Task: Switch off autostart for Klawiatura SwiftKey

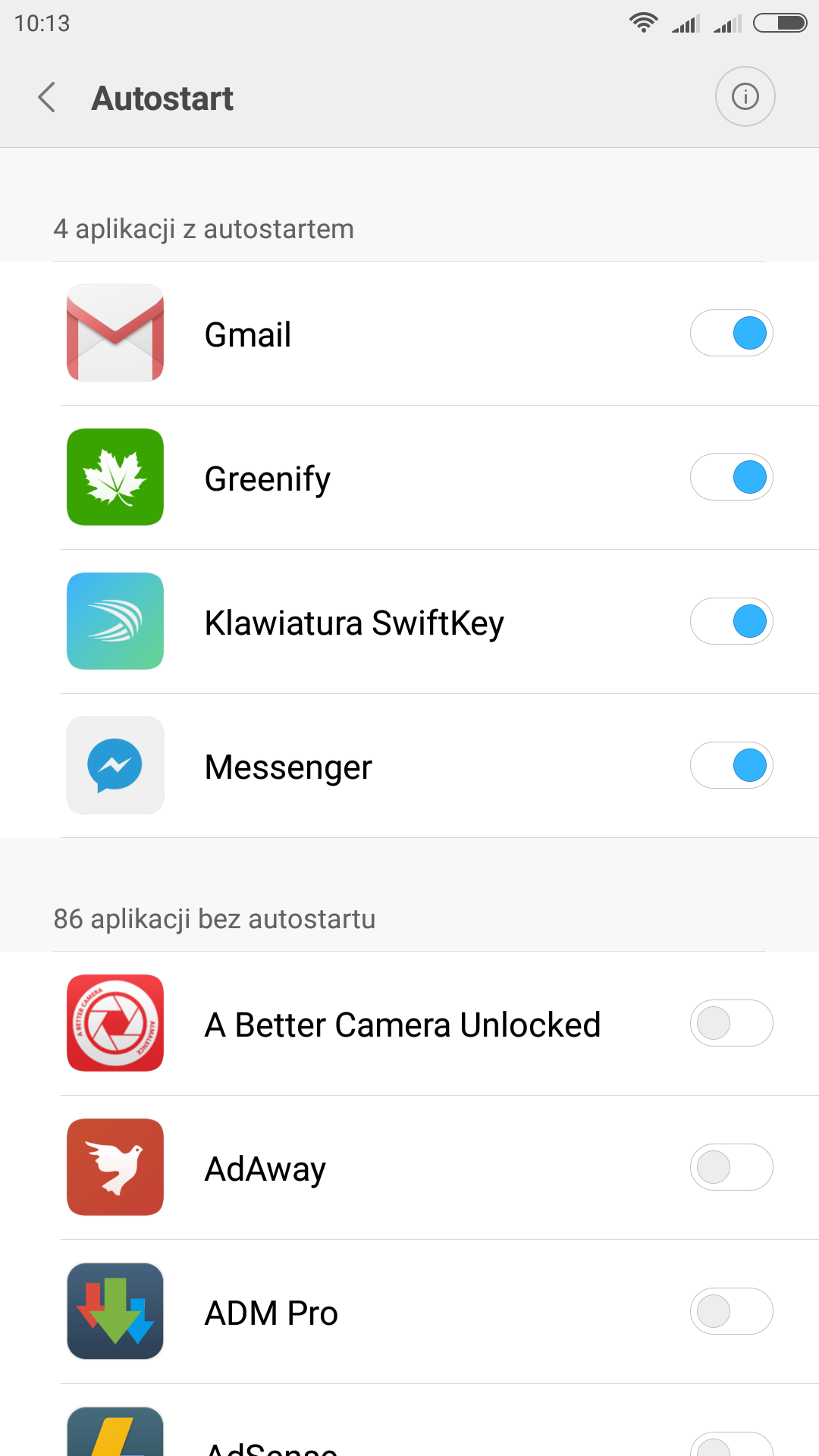Action: click(731, 621)
